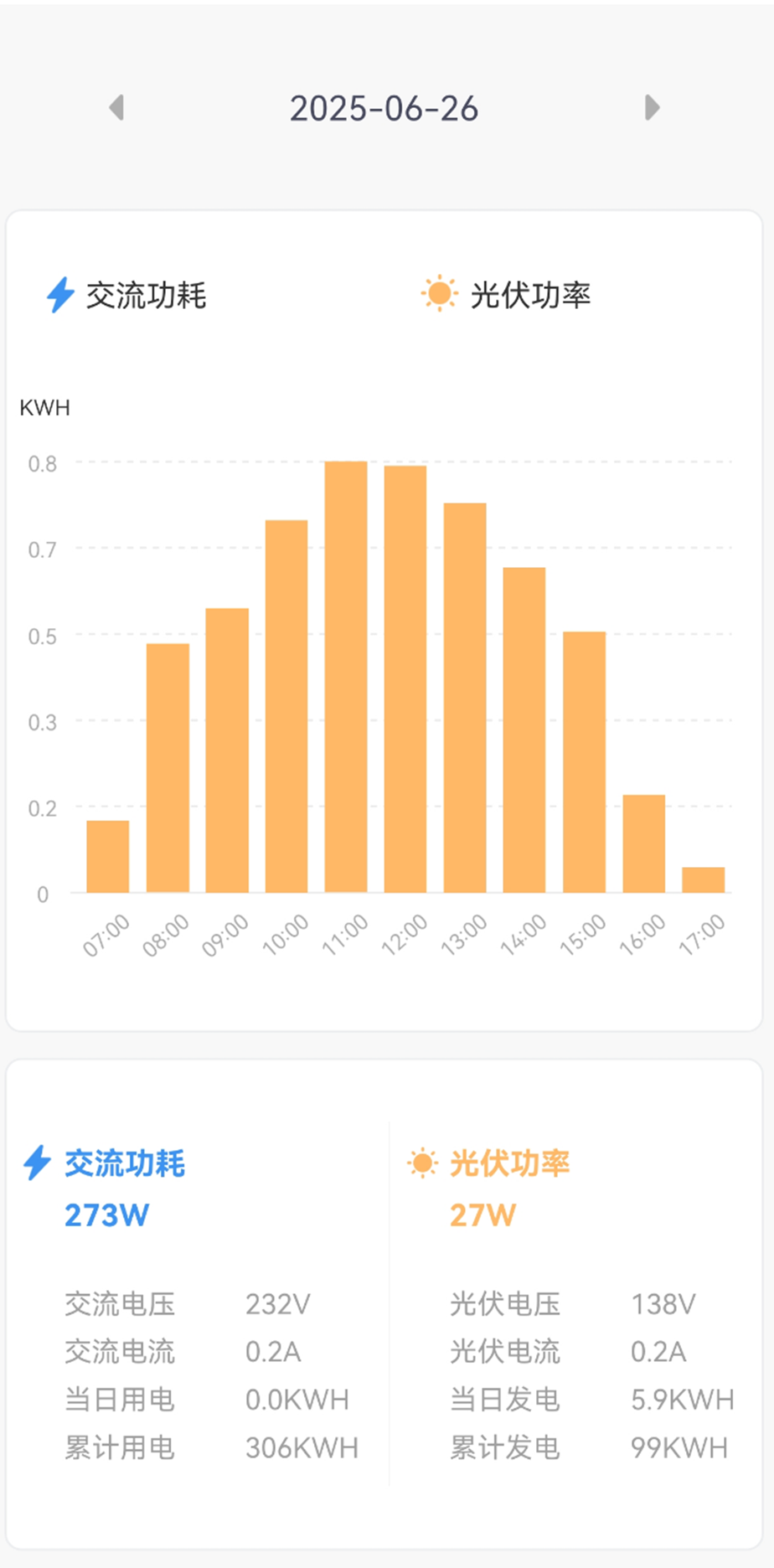Switch chart to 光伏功率

(507, 295)
